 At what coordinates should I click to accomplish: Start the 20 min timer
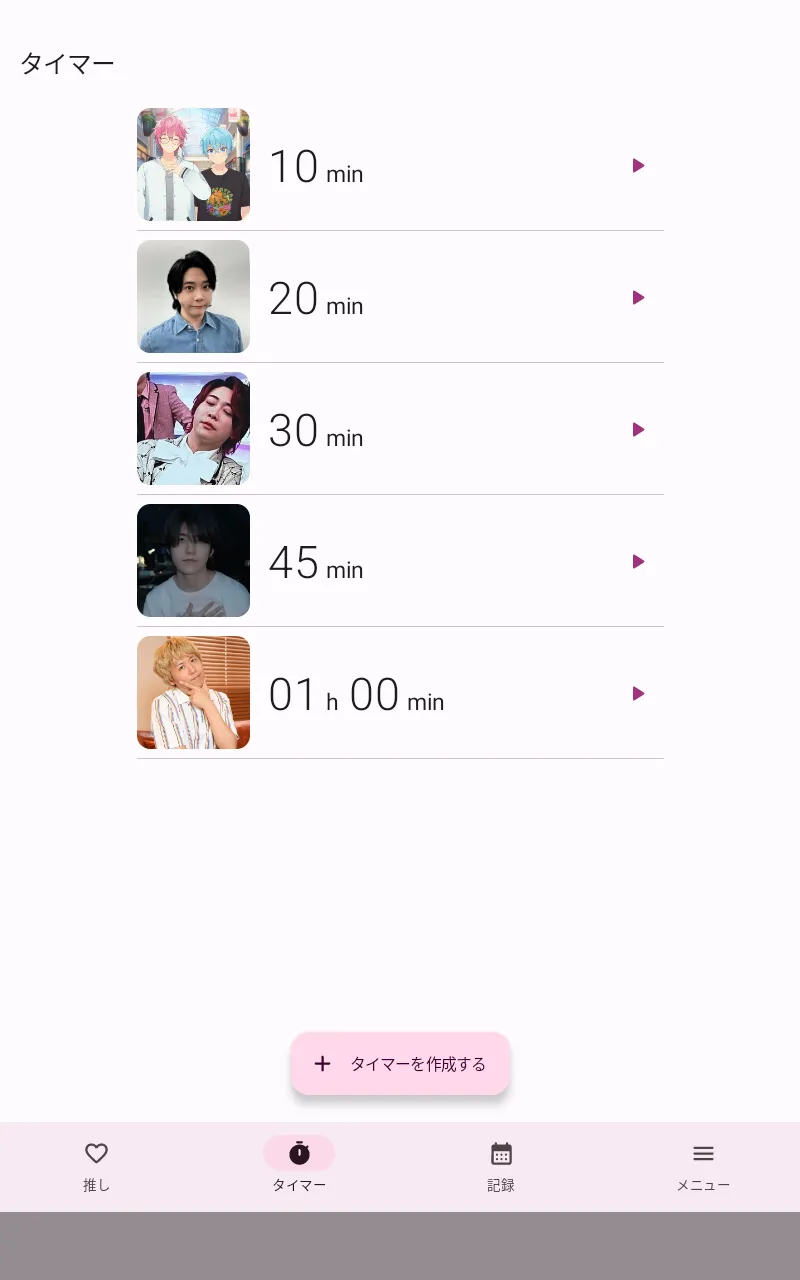coord(638,298)
